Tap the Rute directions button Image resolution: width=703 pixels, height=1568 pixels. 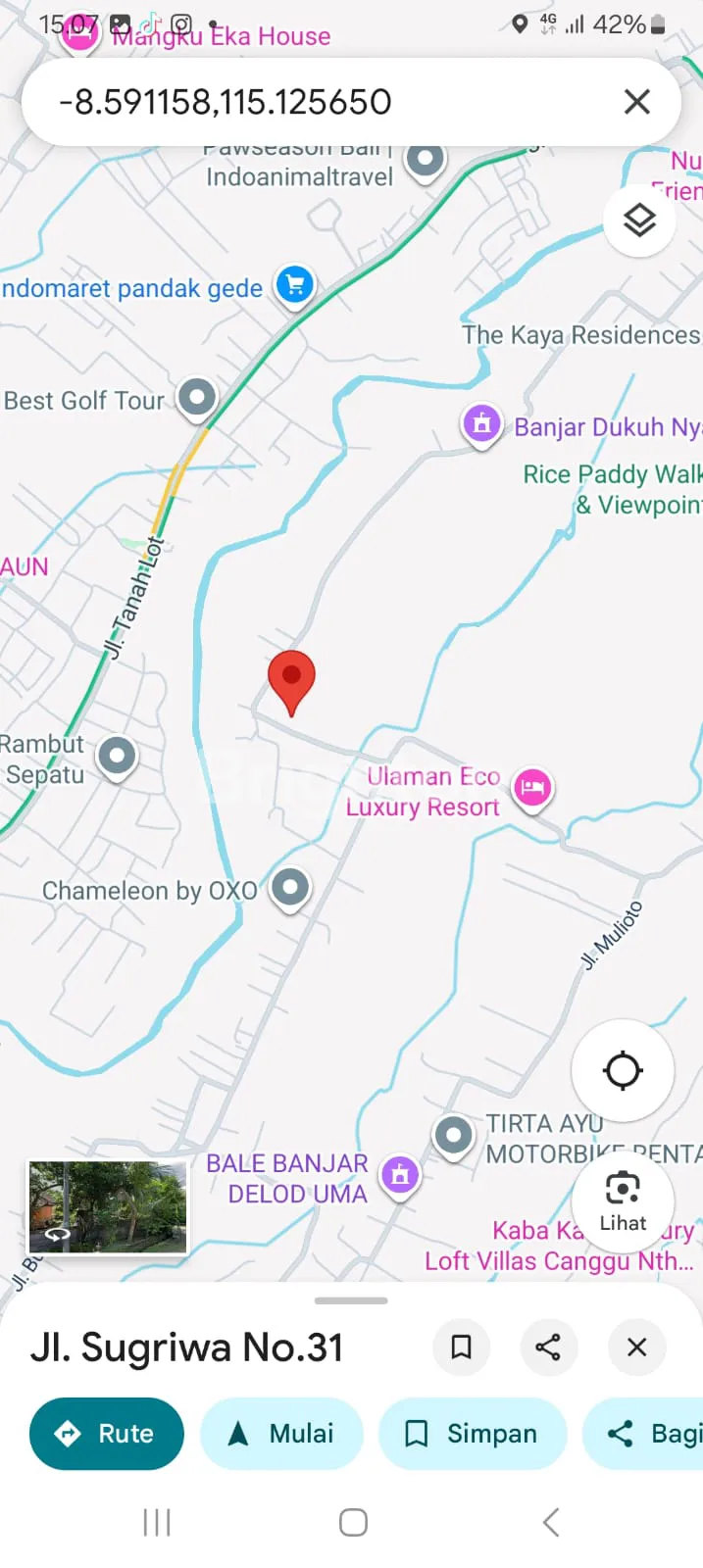pos(107,1434)
